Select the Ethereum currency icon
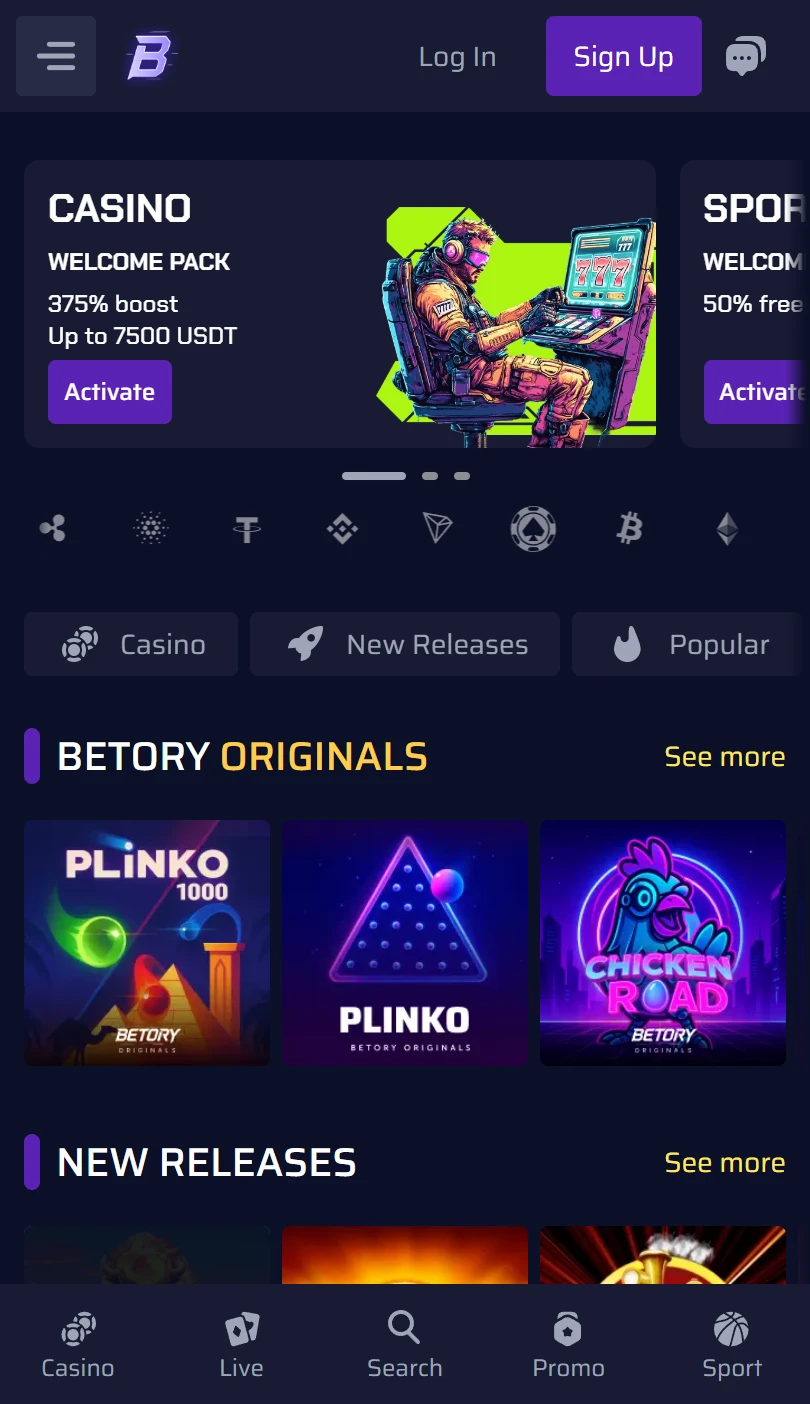This screenshot has width=810, height=1404. coord(727,528)
